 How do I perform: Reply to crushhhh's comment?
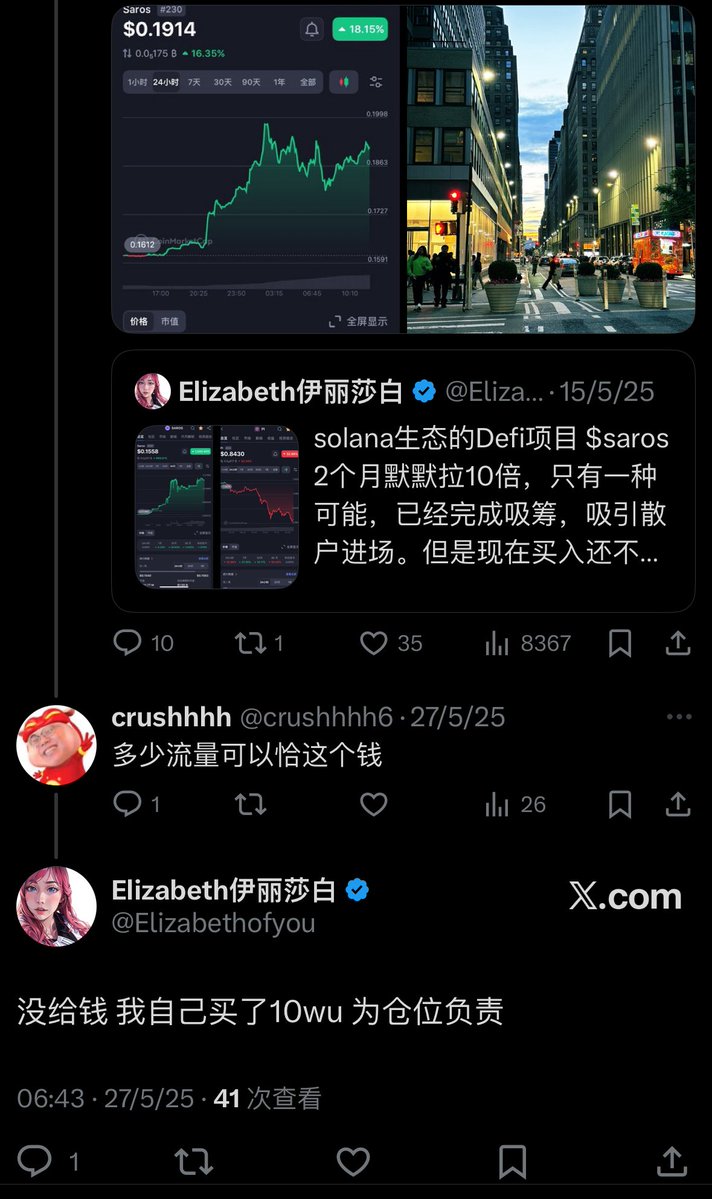pyautogui.click(x=128, y=804)
